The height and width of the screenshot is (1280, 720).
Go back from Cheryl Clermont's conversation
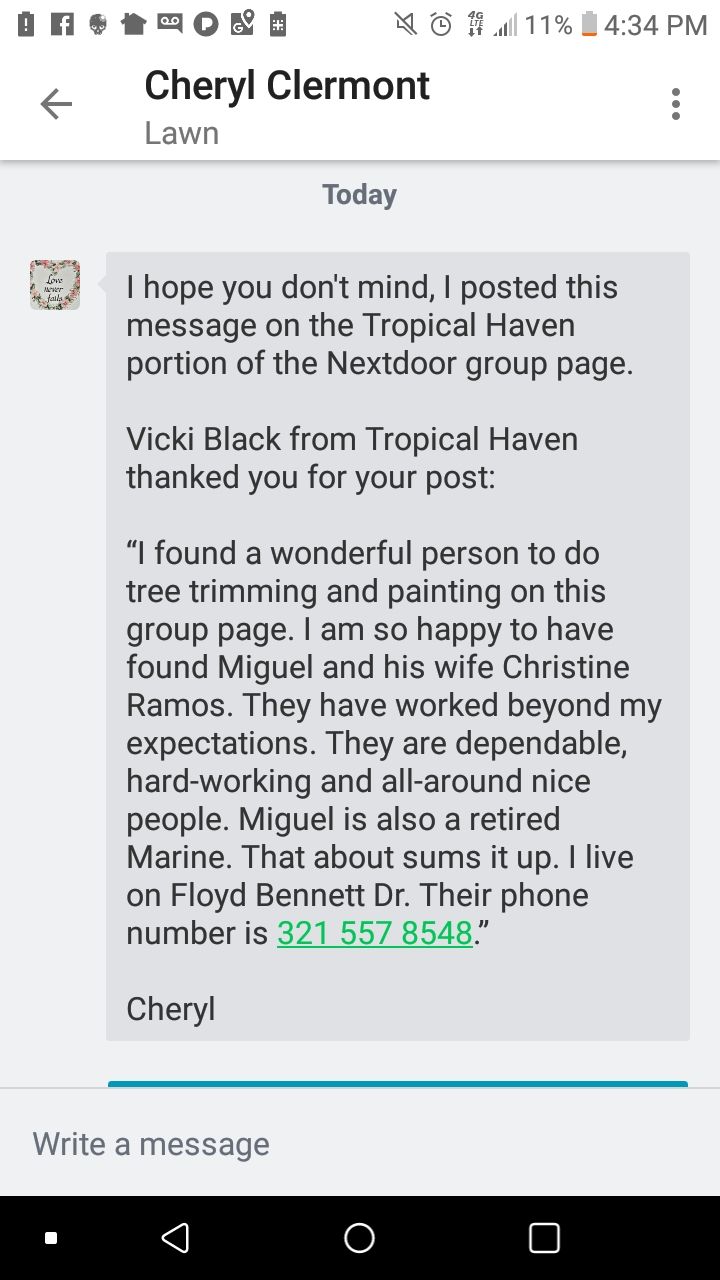click(x=56, y=104)
